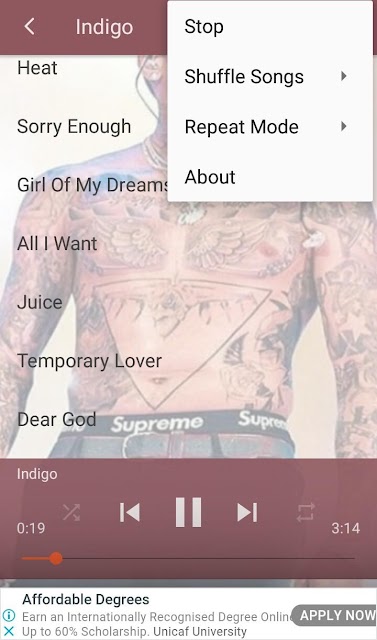Close the ad banner

coord(9,631)
